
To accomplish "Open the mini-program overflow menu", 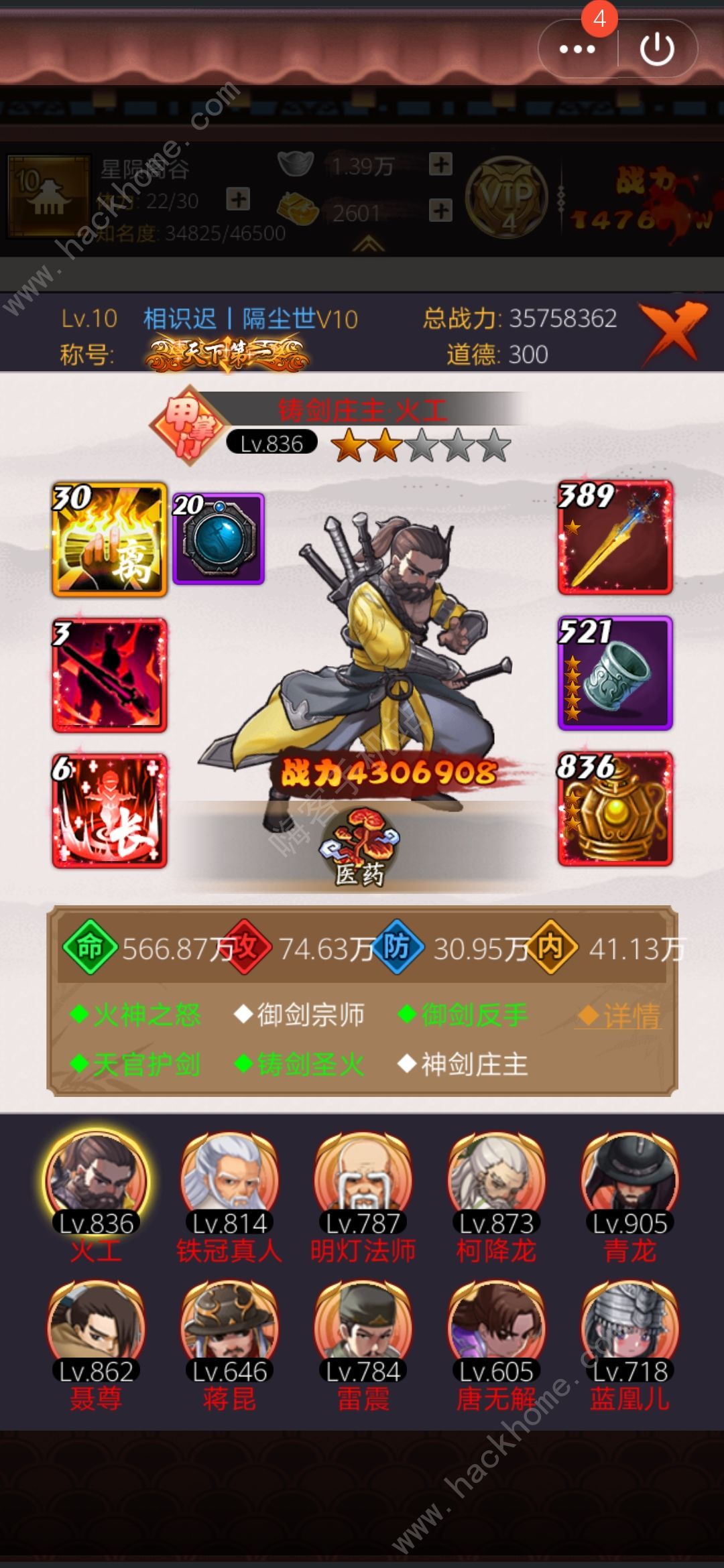I will point(577,49).
